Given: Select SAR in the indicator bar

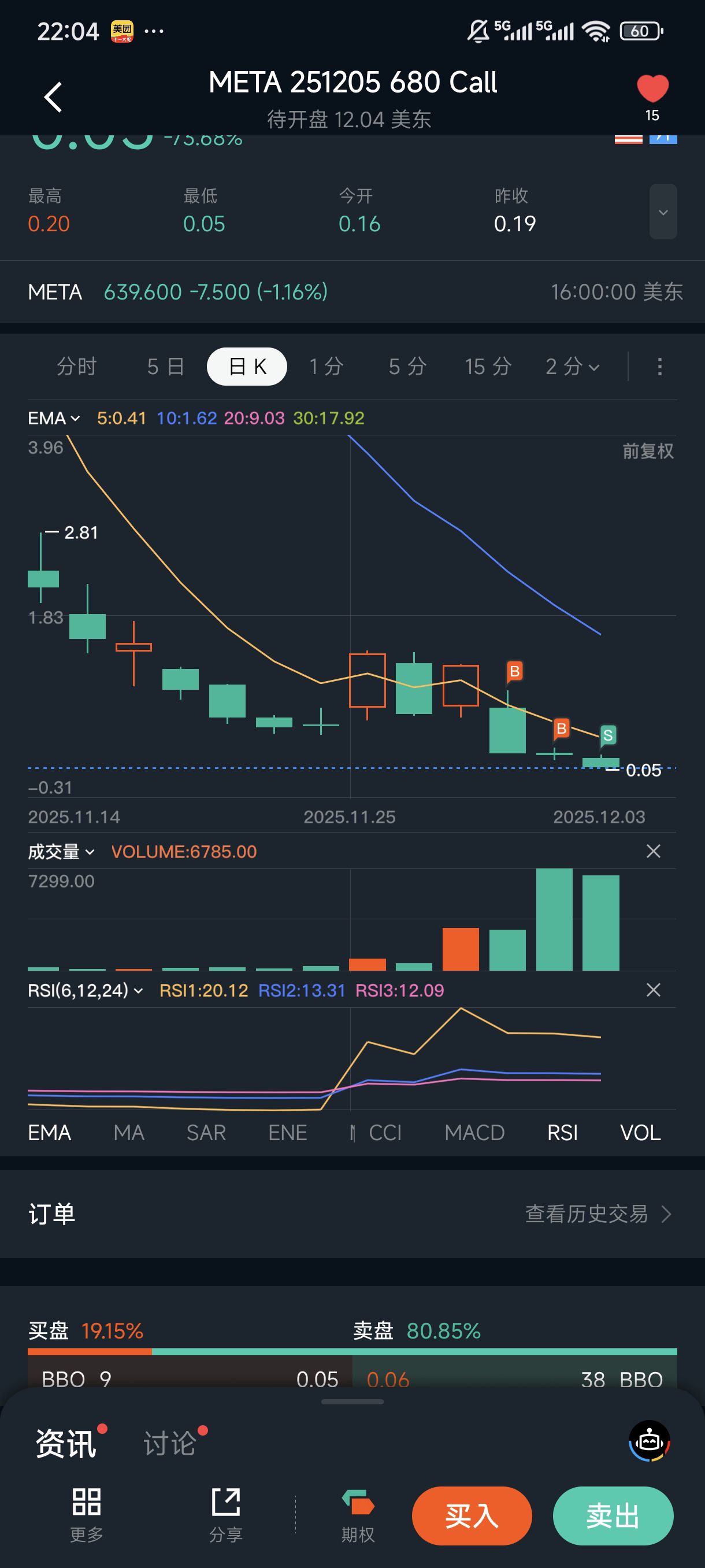Looking at the screenshot, I should click(206, 1132).
